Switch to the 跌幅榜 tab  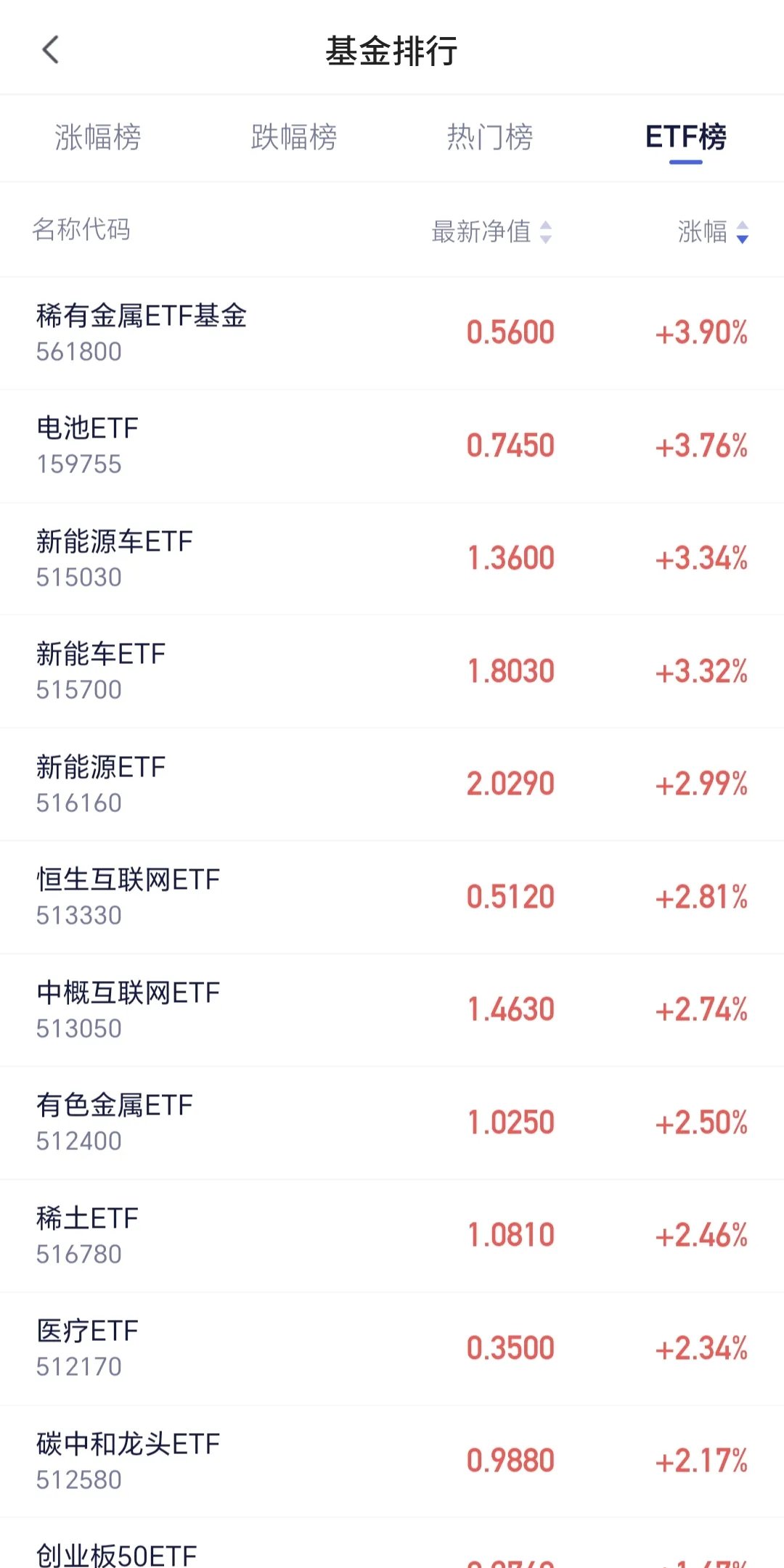(x=295, y=138)
